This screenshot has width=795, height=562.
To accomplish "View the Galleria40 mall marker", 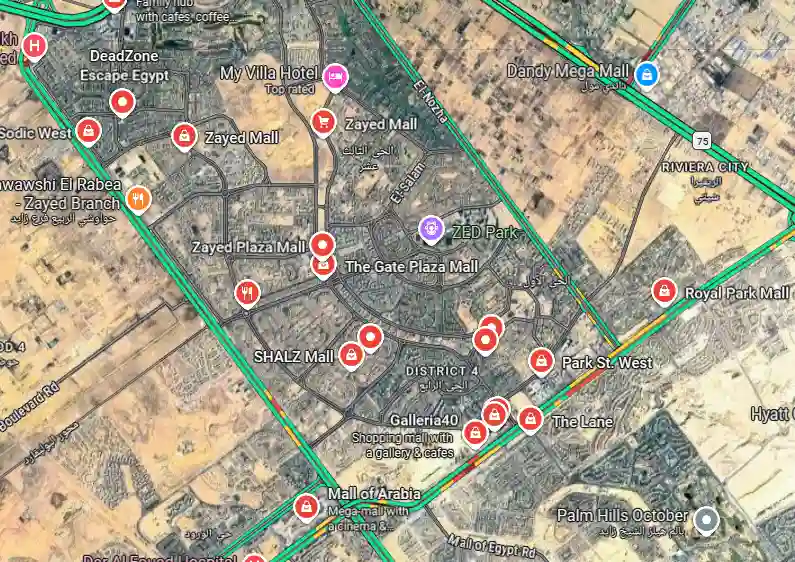I will pyautogui.click(x=476, y=432).
